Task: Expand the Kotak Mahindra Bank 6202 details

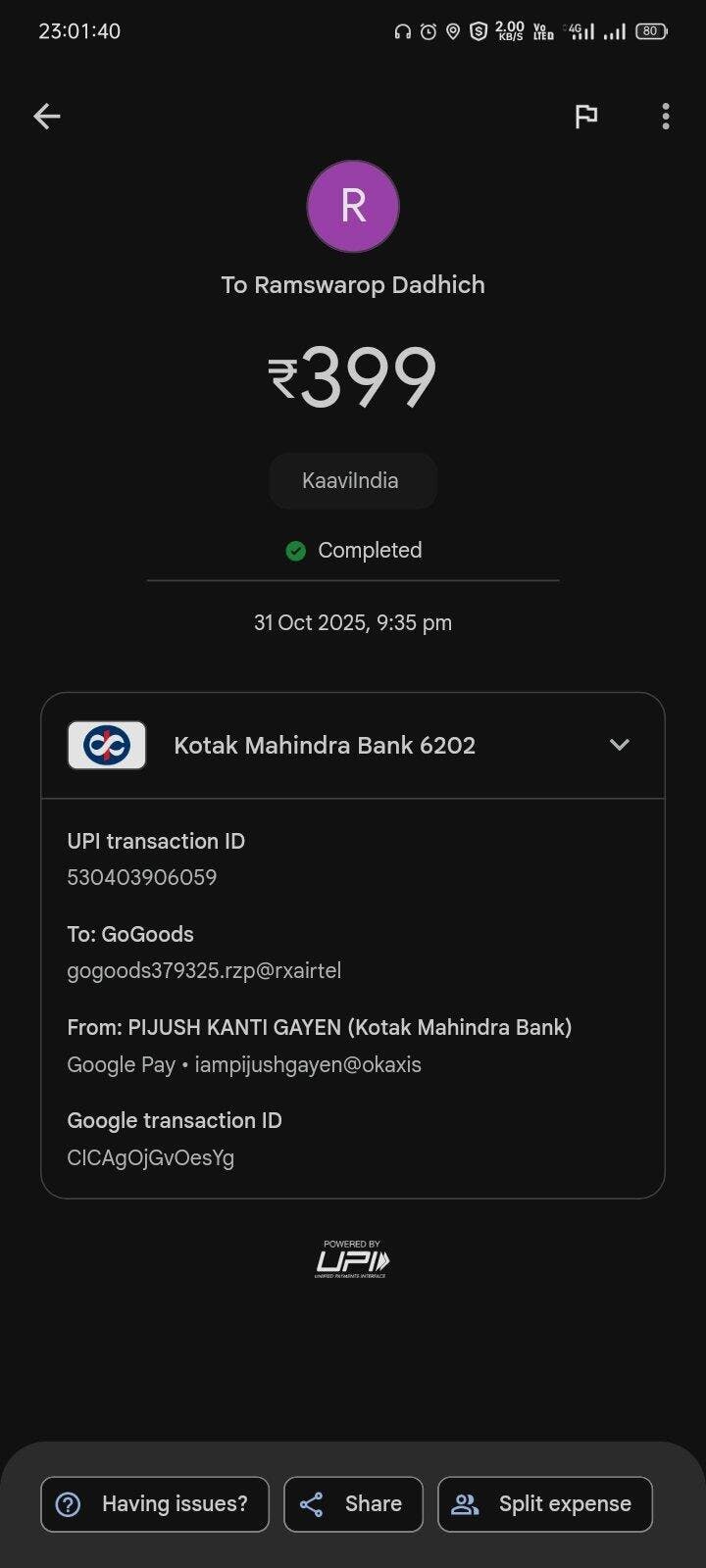Action: click(619, 745)
